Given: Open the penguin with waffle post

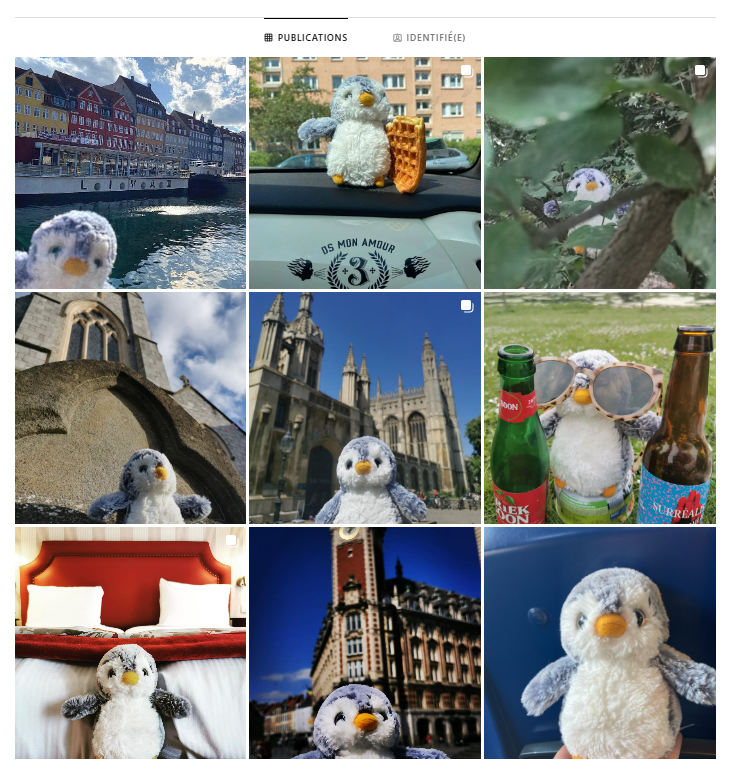Looking at the screenshot, I should pyautogui.click(x=365, y=173).
